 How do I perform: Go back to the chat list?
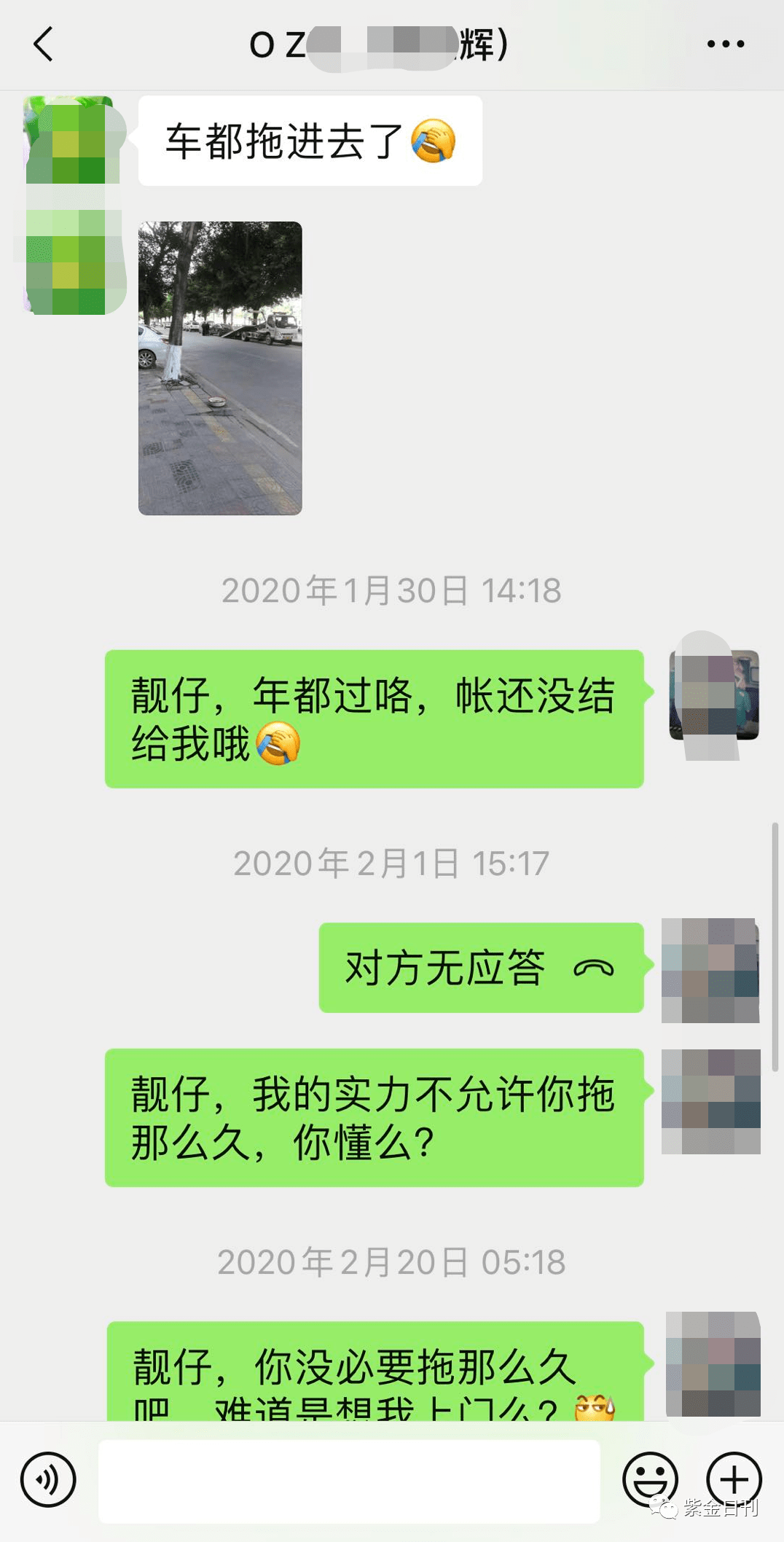[x=44, y=44]
